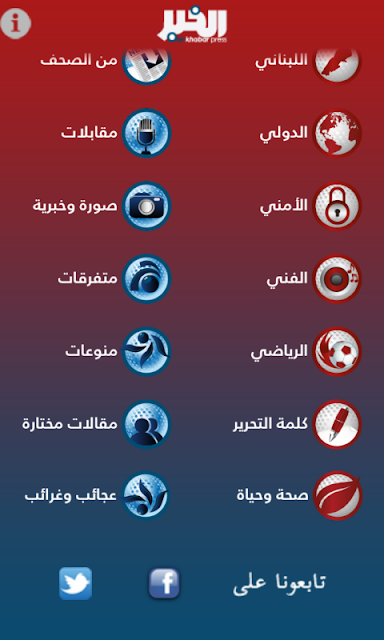The height and width of the screenshot is (640, 384).
Task: Follow on Twitter
Action: click(75, 583)
